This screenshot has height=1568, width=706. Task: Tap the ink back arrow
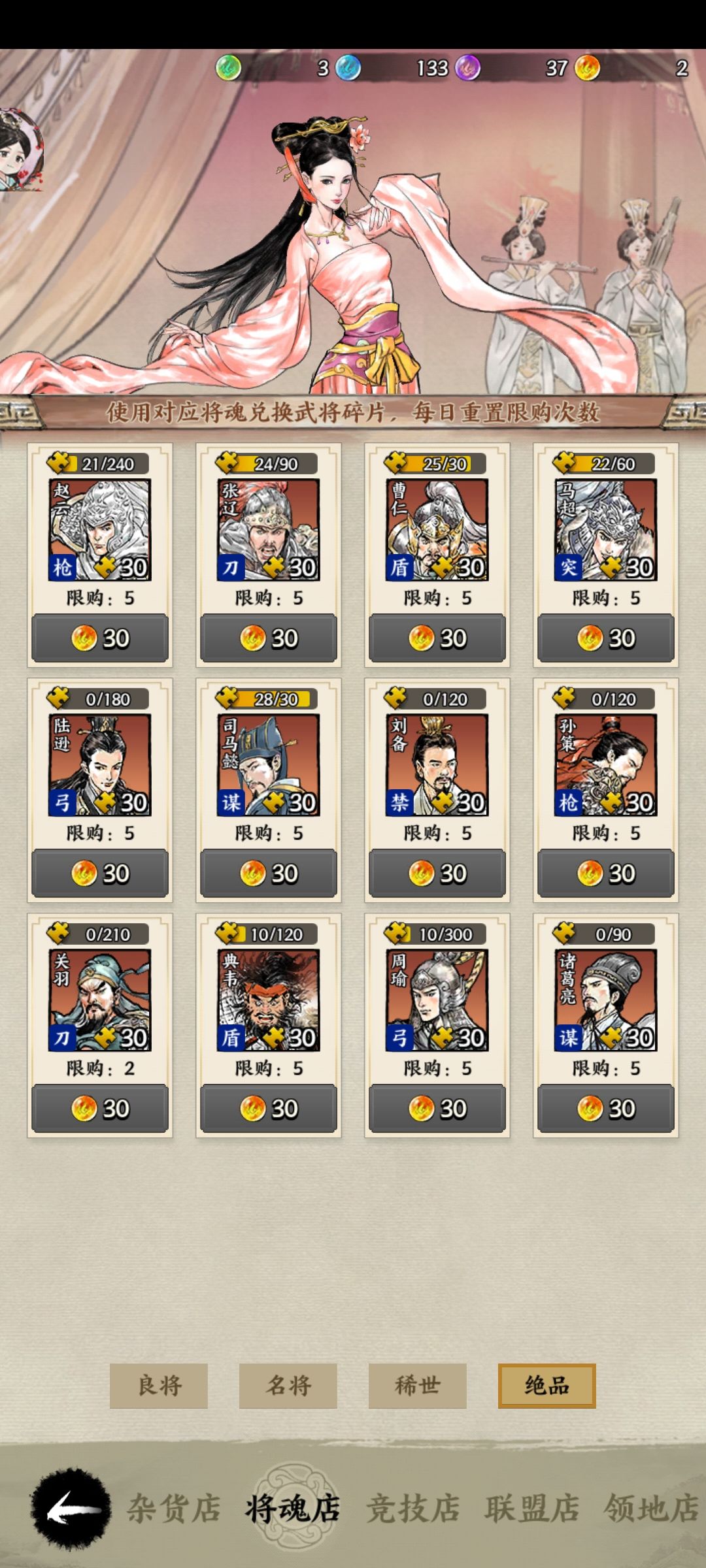click(x=71, y=1509)
